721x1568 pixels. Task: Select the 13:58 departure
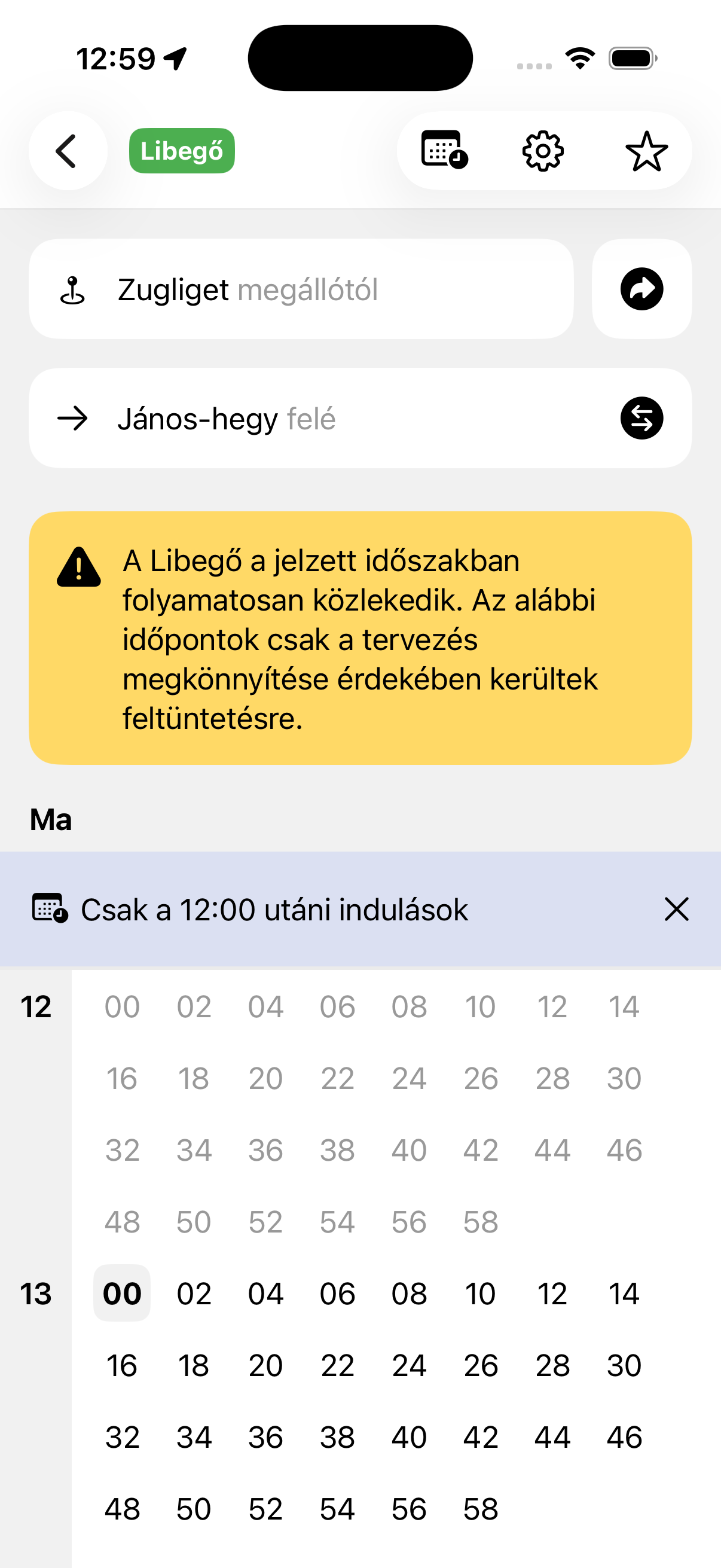pos(481,1509)
